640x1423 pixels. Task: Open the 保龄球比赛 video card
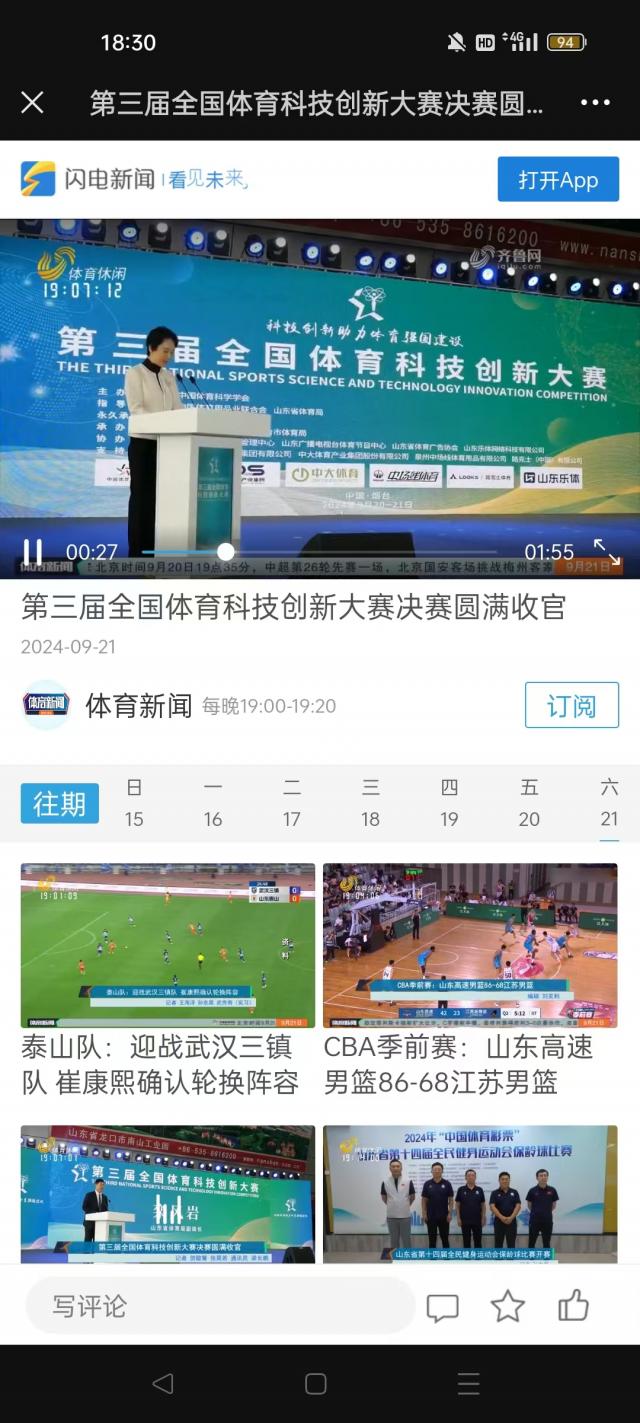click(x=470, y=1194)
